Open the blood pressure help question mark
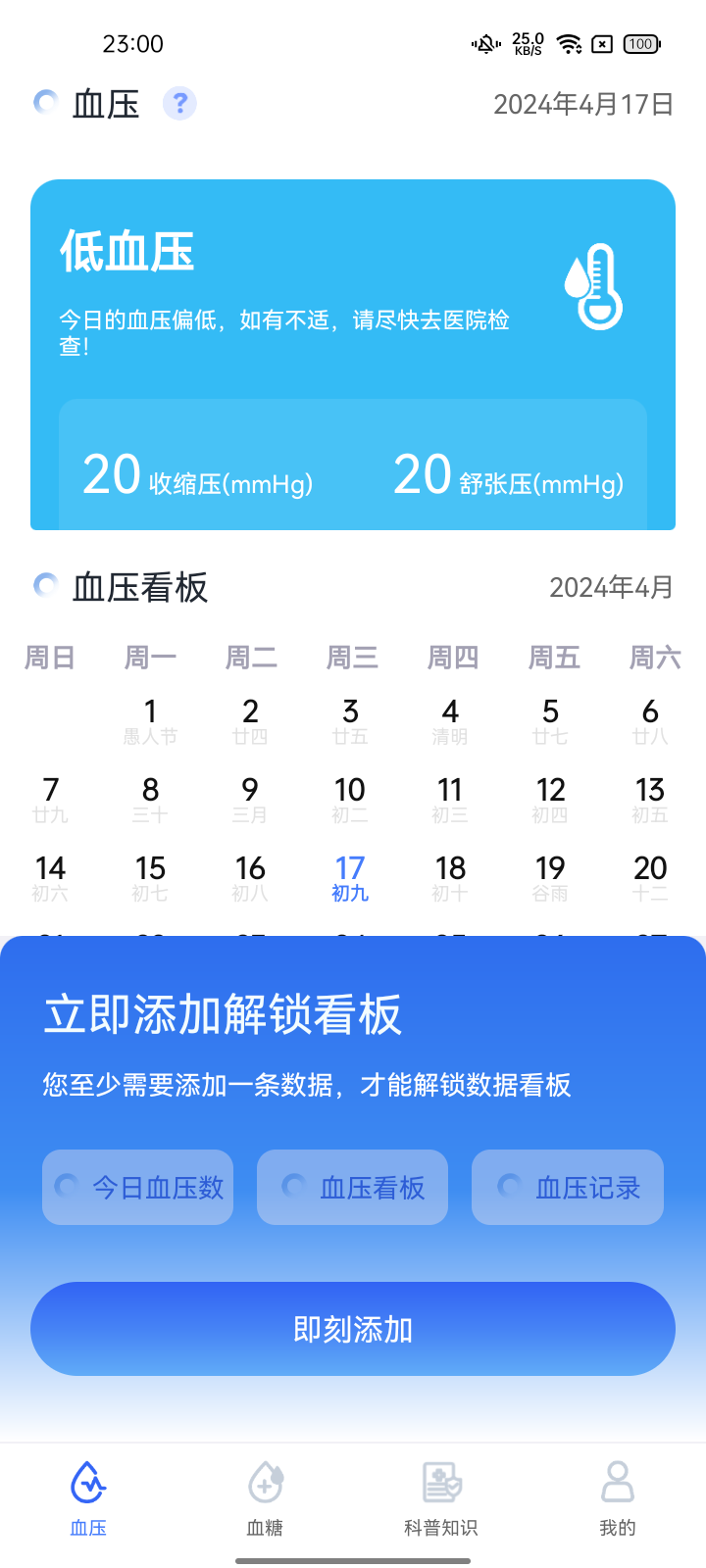This screenshot has width=706, height=1568. tap(179, 103)
